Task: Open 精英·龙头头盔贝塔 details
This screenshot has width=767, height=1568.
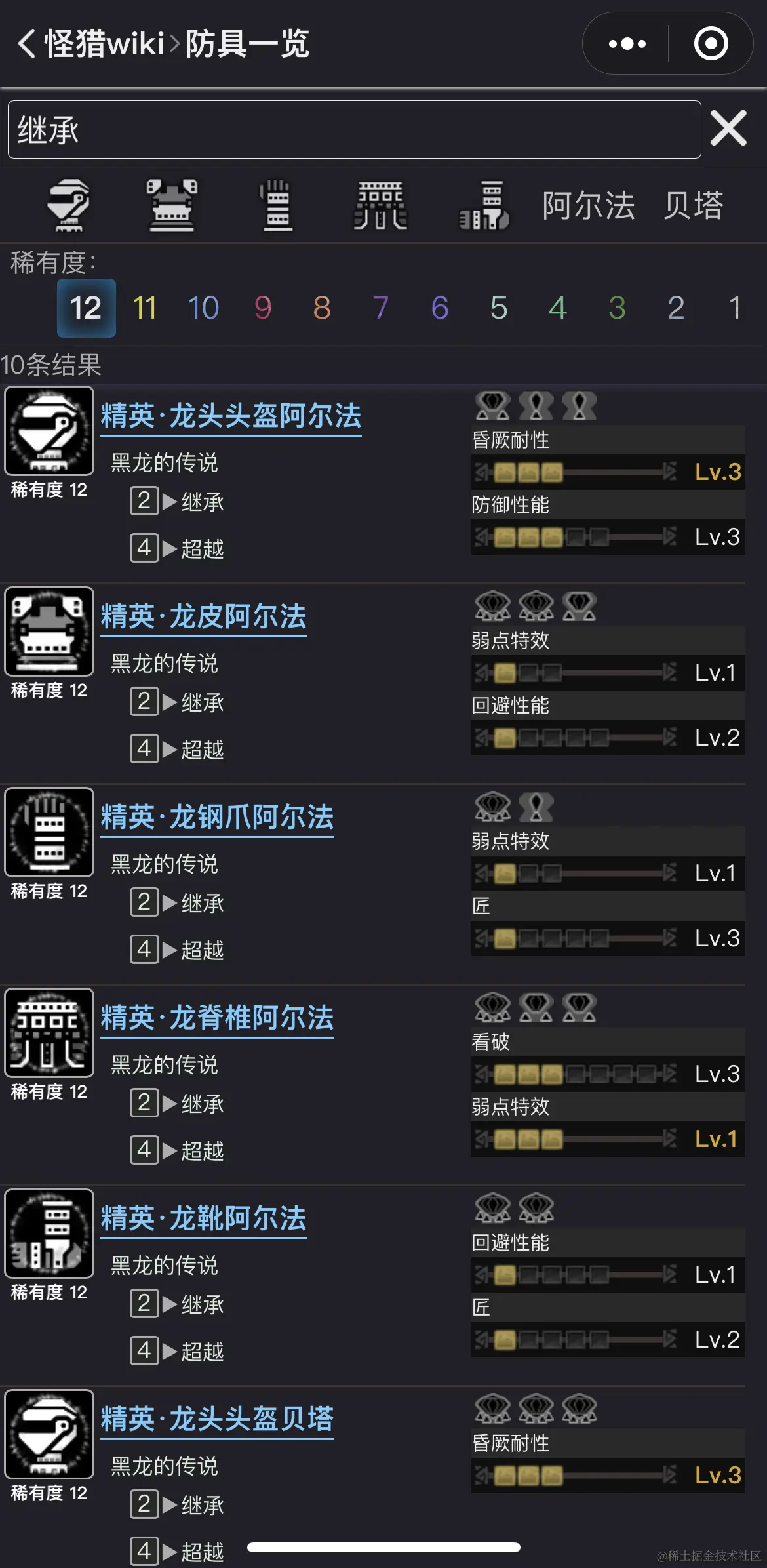Action: 217,1420
